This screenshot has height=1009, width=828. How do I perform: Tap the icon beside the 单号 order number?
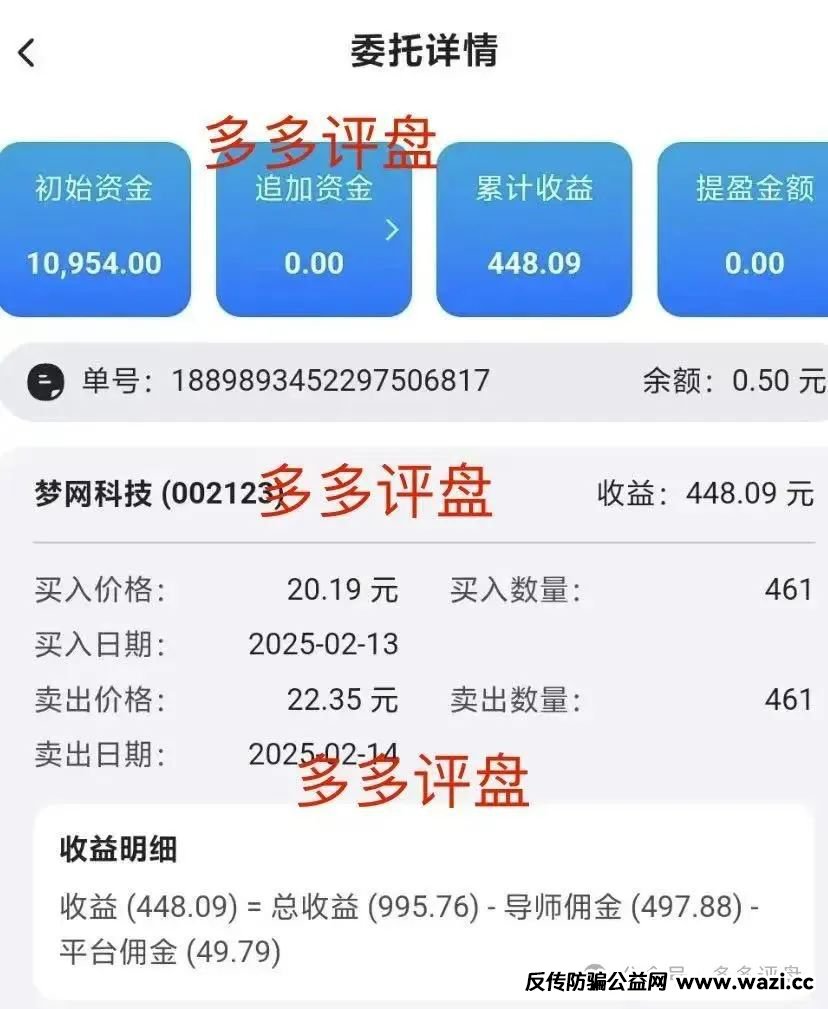pyautogui.click(x=46, y=381)
